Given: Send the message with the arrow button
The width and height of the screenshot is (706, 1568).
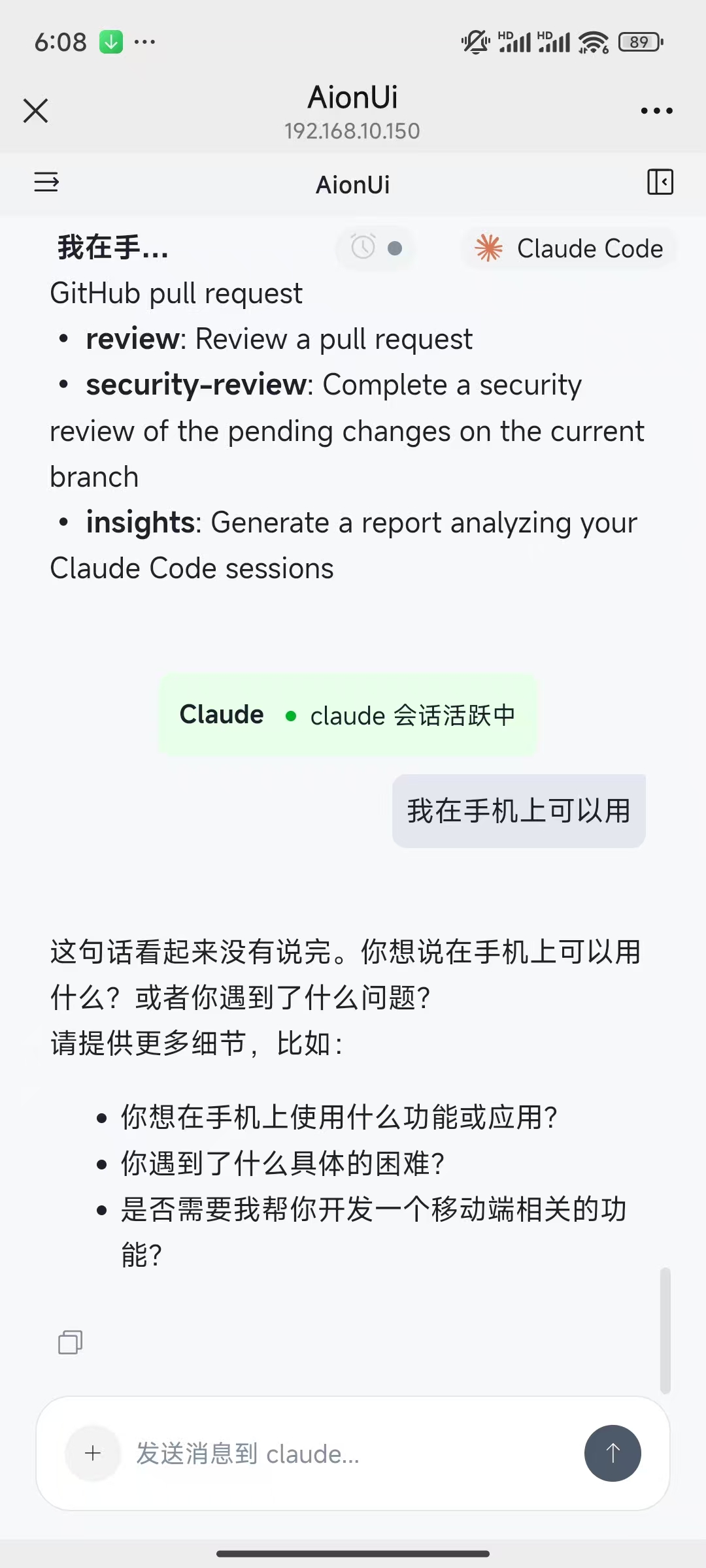Looking at the screenshot, I should (613, 1453).
